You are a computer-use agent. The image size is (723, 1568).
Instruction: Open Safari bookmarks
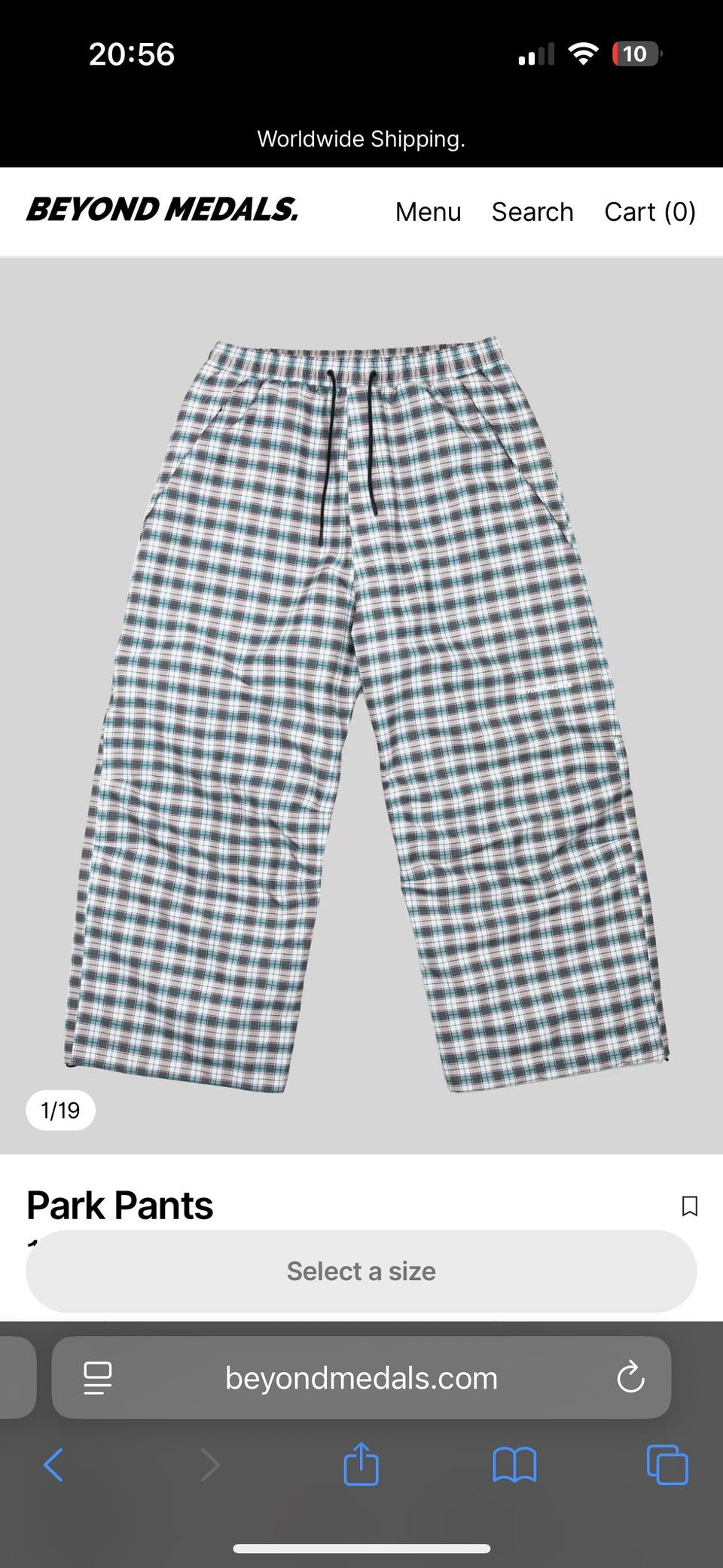514,1465
